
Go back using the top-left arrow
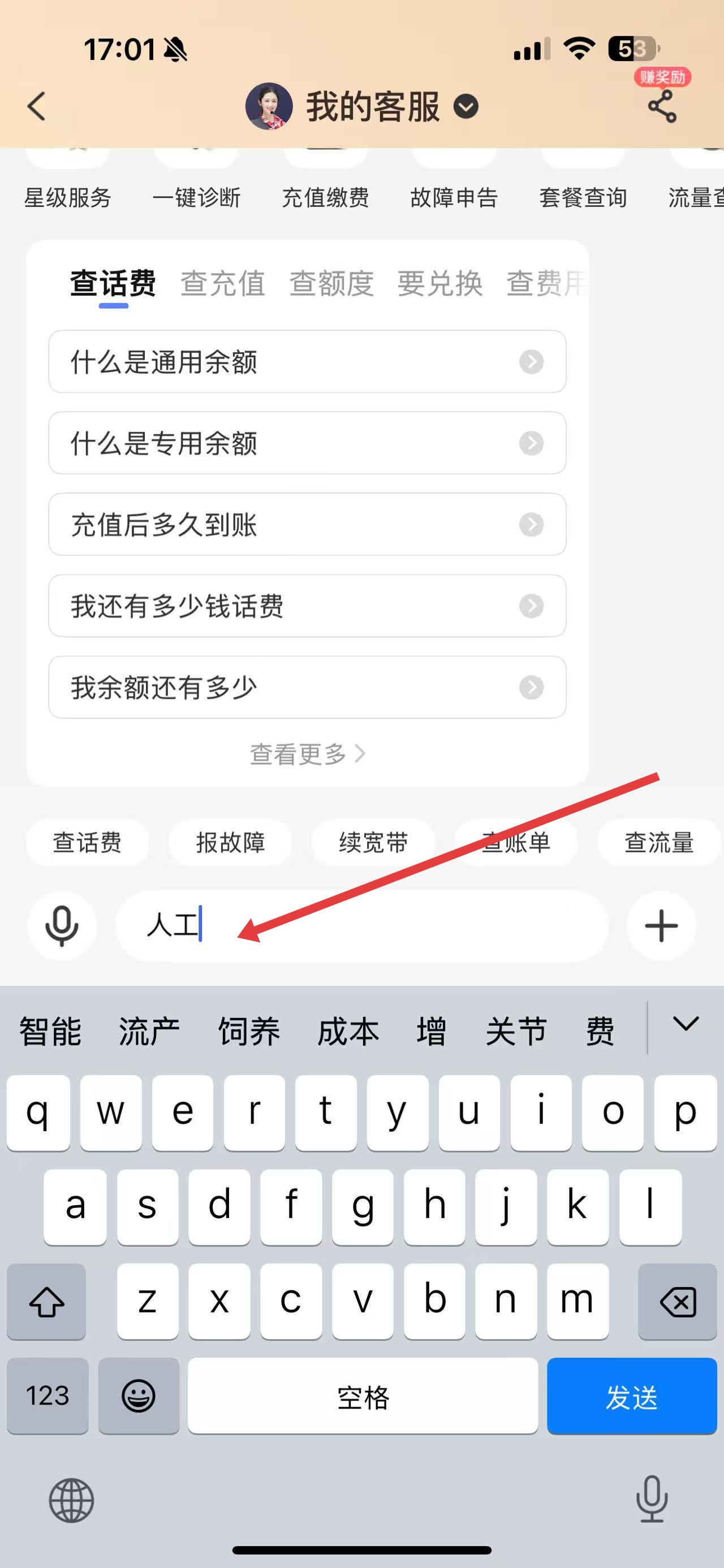pyautogui.click(x=37, y=106)
